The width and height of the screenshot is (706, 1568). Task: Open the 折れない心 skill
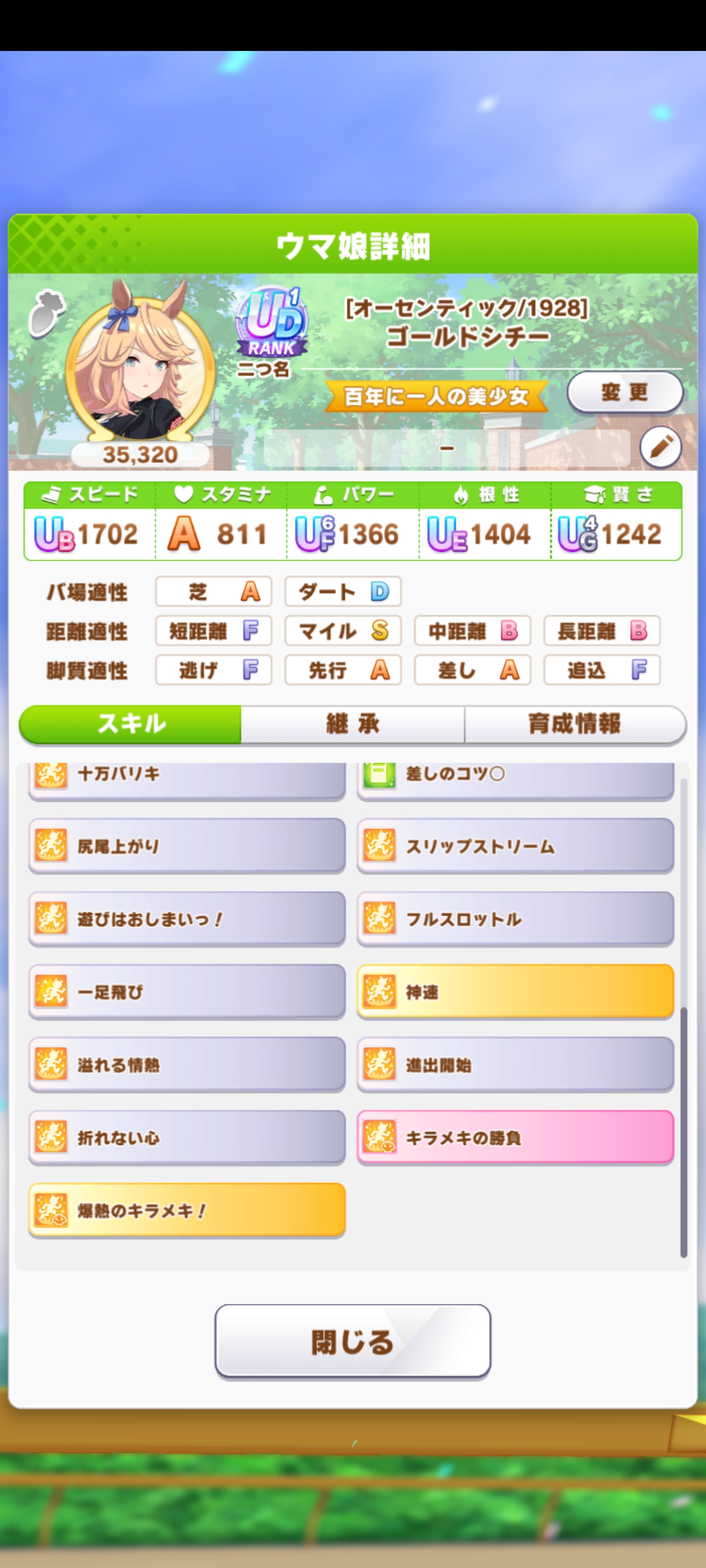187,1138
